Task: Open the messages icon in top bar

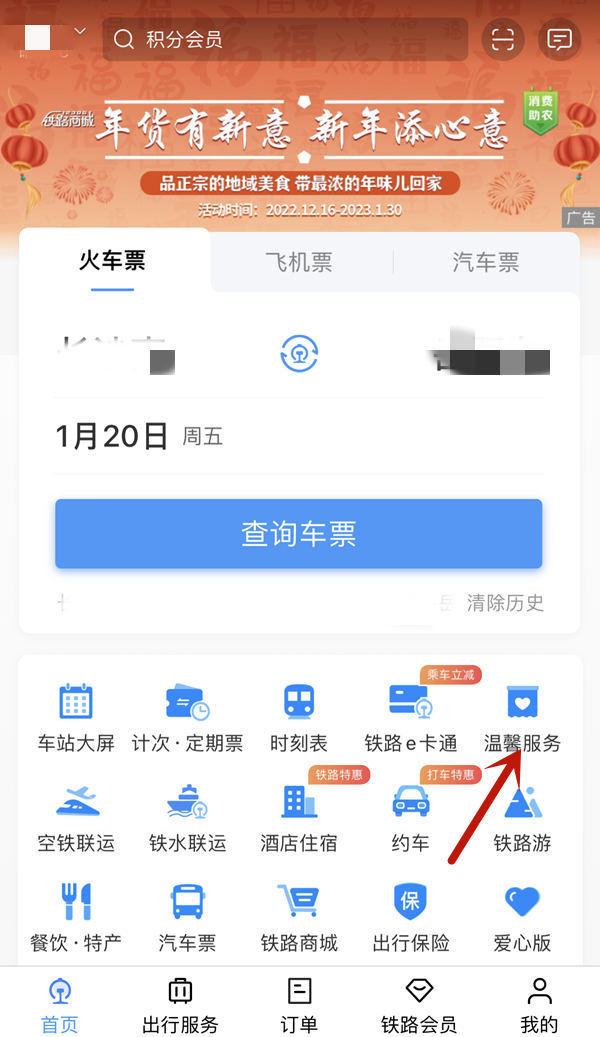Action: tap(560, 40)
